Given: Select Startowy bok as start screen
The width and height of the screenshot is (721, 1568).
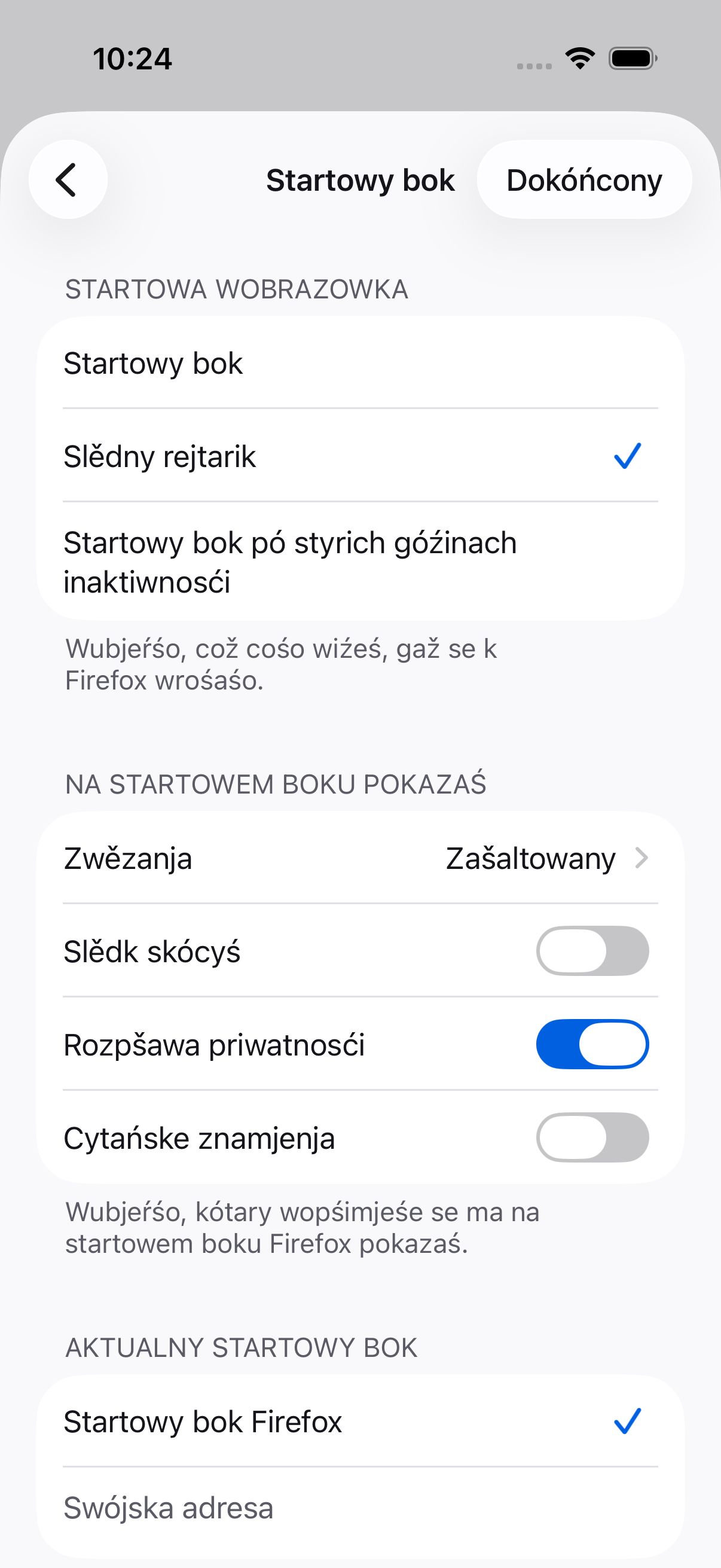Looking at the screenshot, I should click(360, 364).
